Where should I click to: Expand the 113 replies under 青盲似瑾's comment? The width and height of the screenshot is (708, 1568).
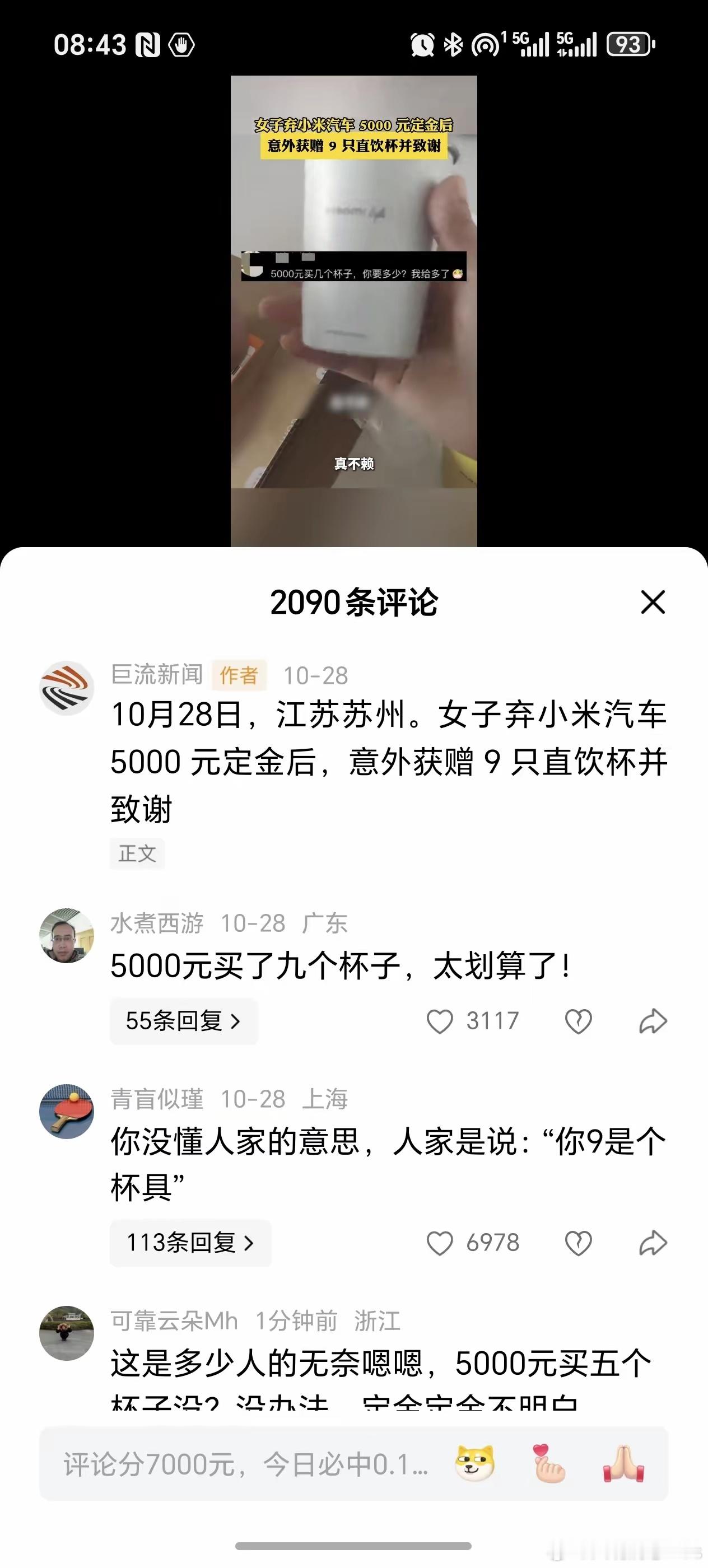[x=190, y=1243]
